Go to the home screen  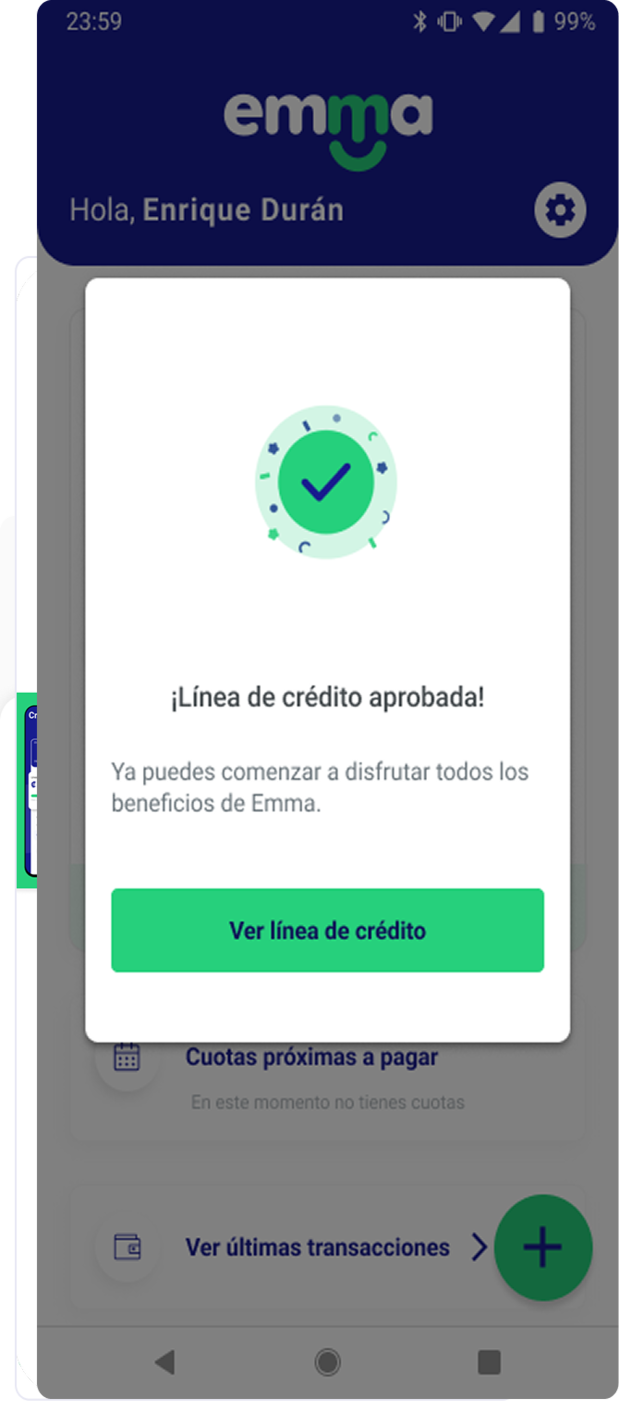(x=327, y=1361)
